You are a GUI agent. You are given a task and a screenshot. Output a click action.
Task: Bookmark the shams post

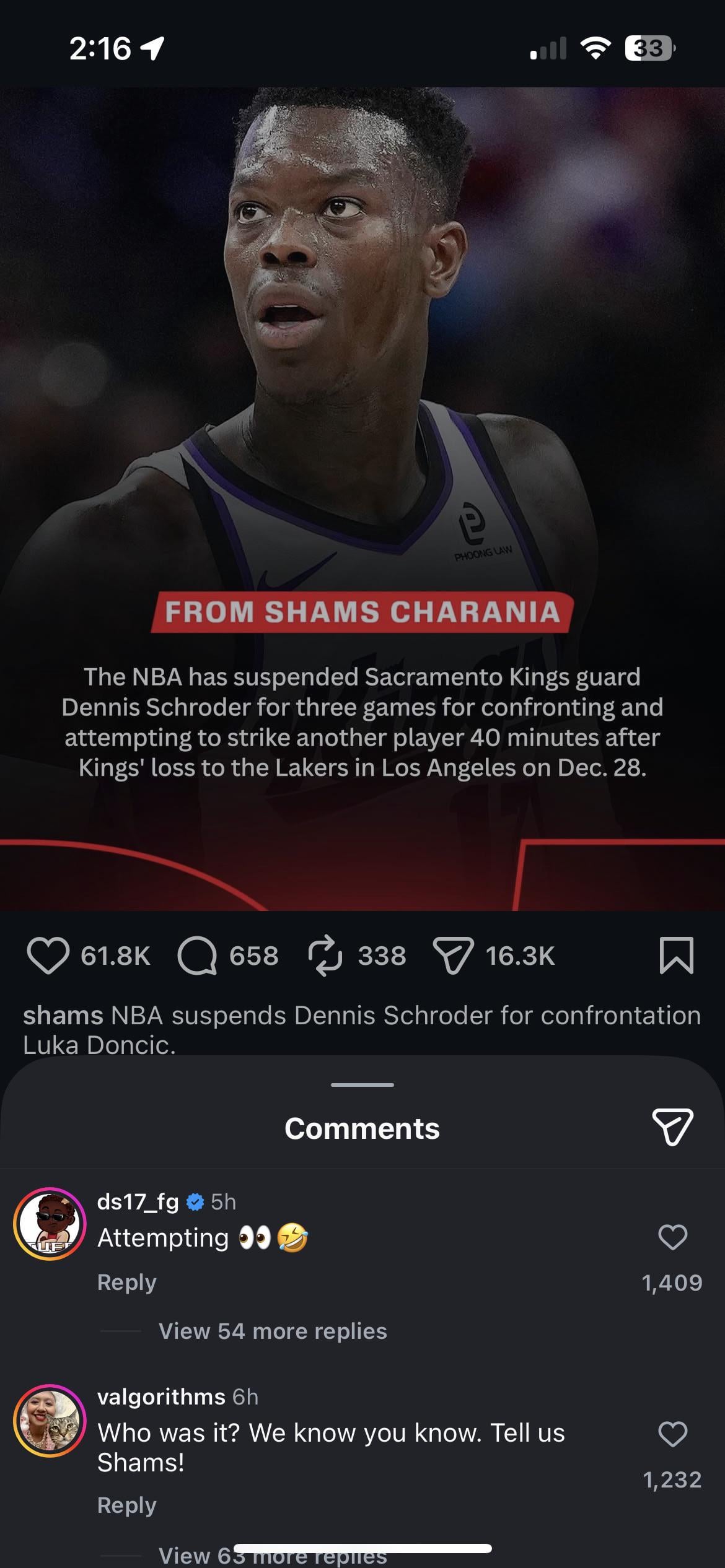pyautogui.click(x=676, y=956)
